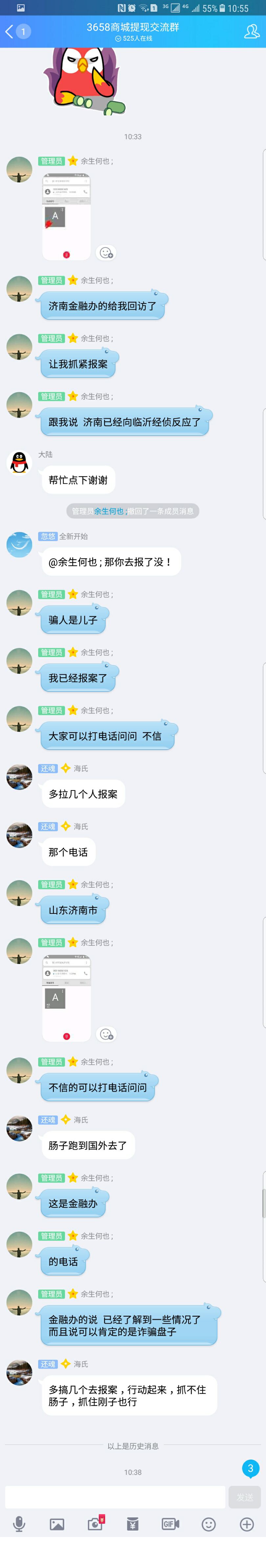Image resolution: width=266 pixels, height=1568 pixels.
Task: Open the GIF video panel
Action: coord(170,1523)
